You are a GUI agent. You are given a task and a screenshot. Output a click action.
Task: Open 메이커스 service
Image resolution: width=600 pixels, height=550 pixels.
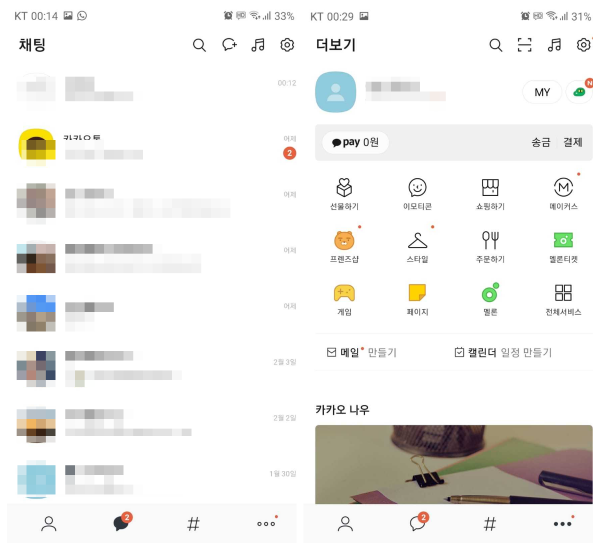tap(563, 193)
